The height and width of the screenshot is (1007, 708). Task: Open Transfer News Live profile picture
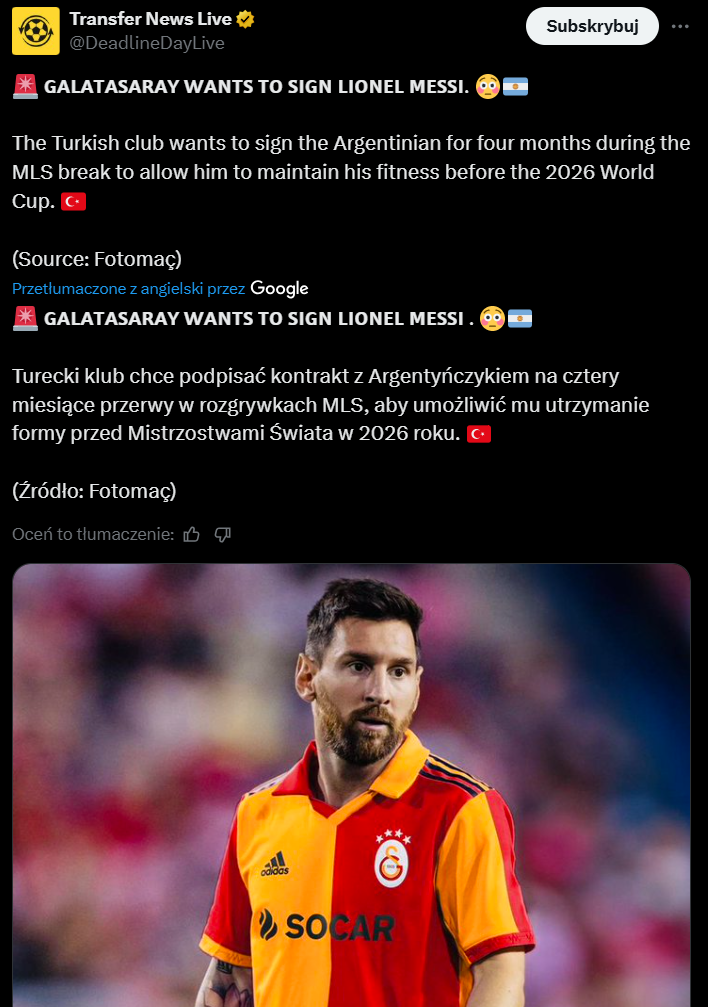(x=34, y=31)
